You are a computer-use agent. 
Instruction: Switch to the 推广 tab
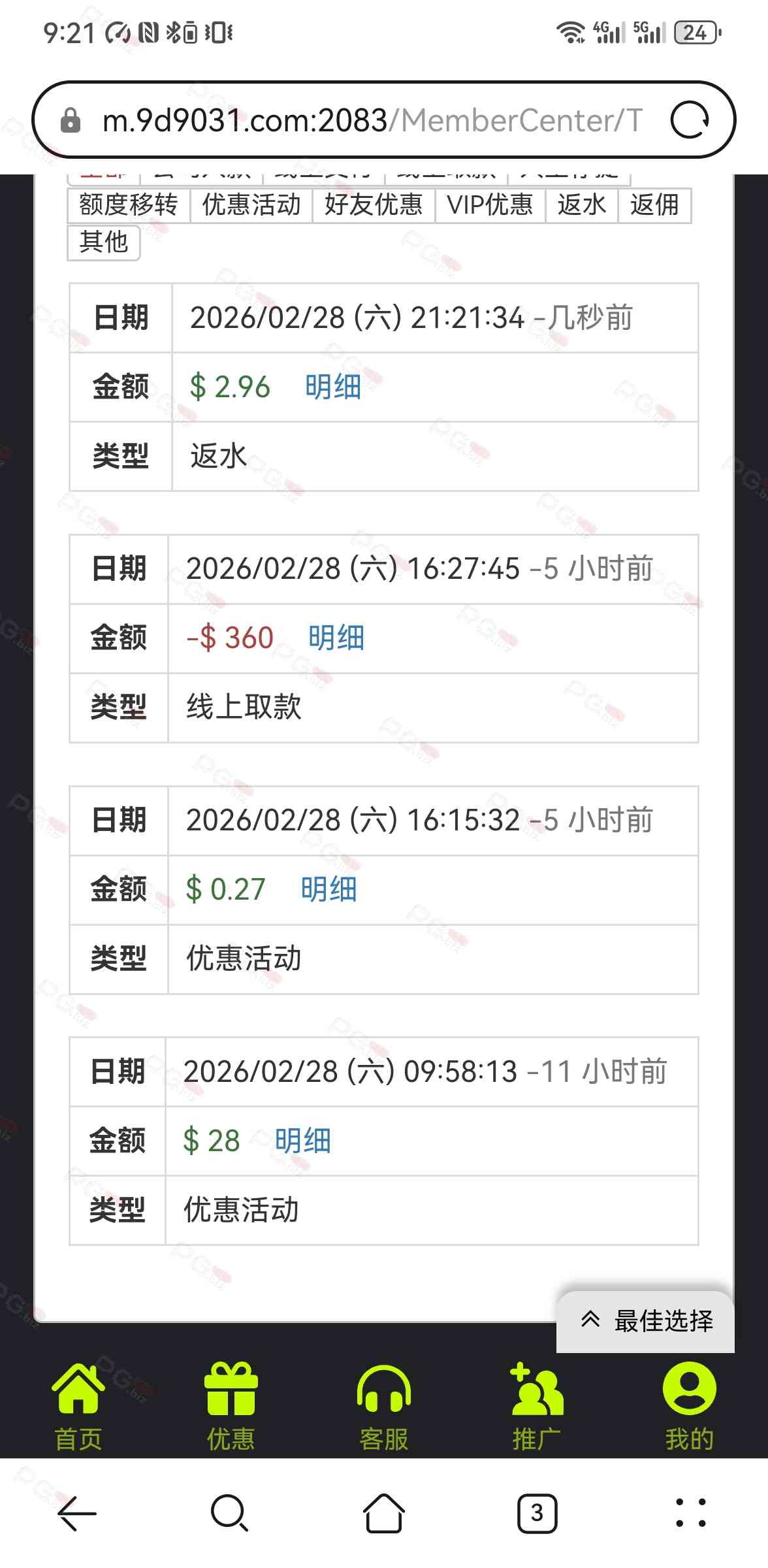537,1406
